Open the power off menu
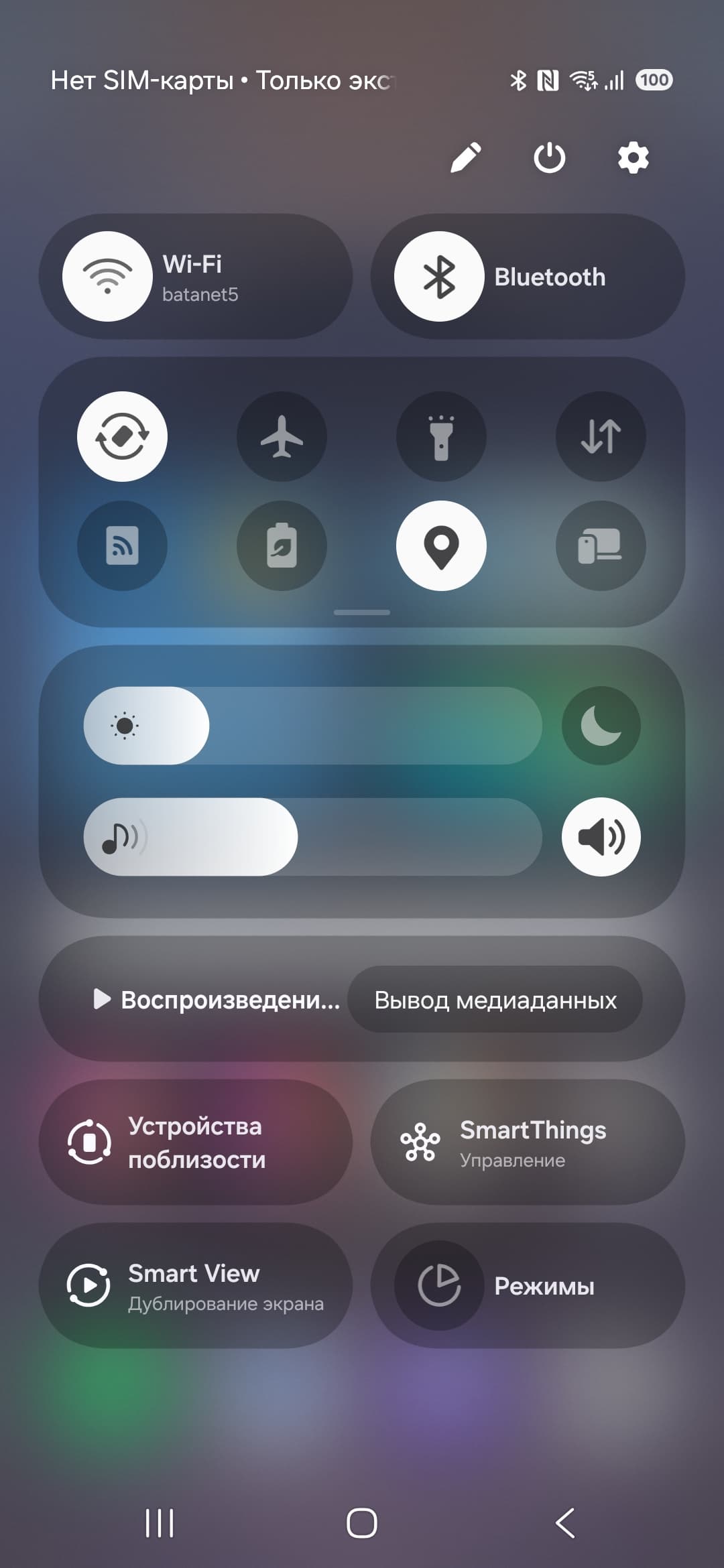This screenshot has width=724, height=1568. (549, 158)
